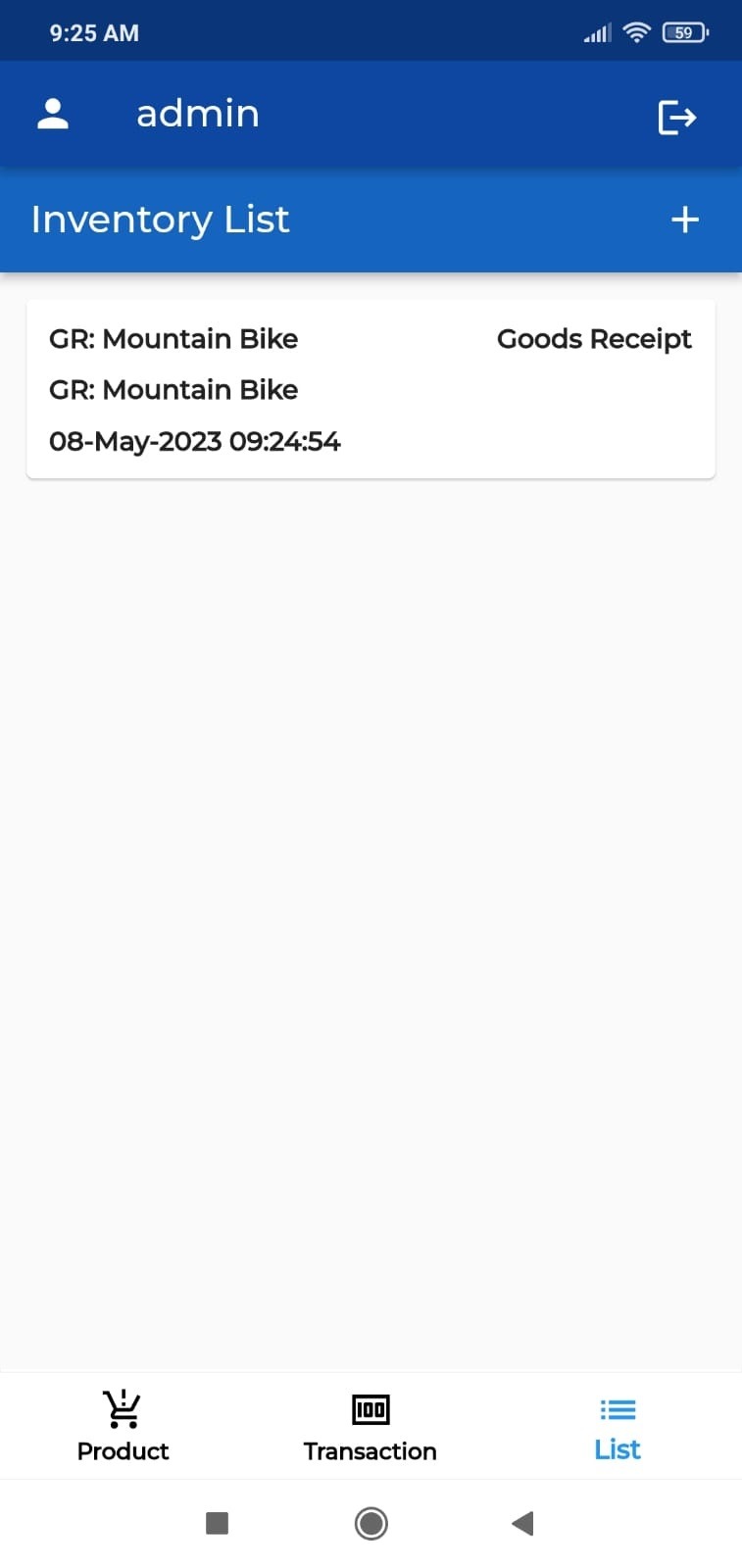The width and height of the screenshot is (742, 1568).
Task: Add a new inventory entry with plus
Action: point(684,220)
